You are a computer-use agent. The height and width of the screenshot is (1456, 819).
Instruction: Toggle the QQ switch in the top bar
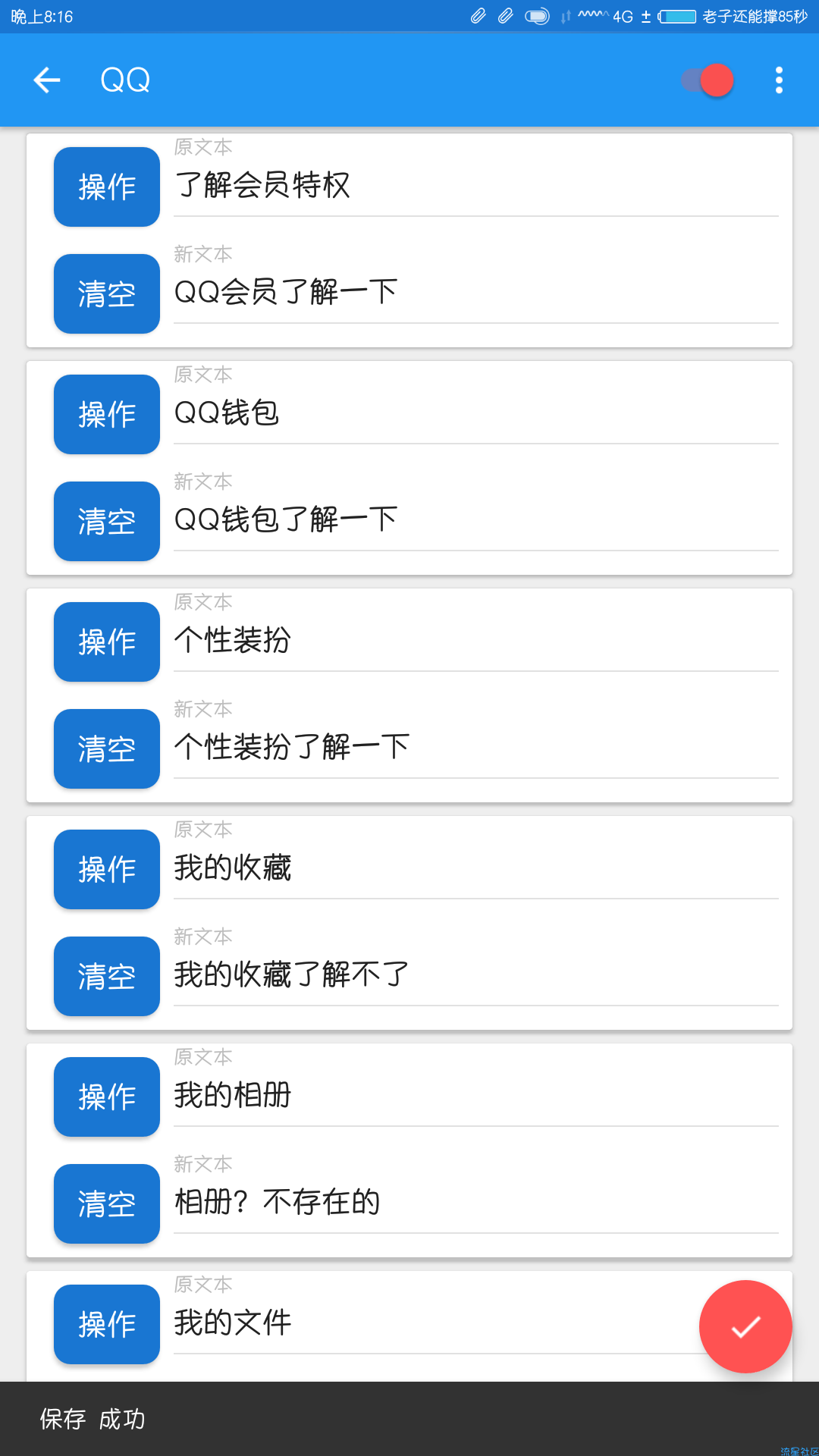(x=707, y=80)
